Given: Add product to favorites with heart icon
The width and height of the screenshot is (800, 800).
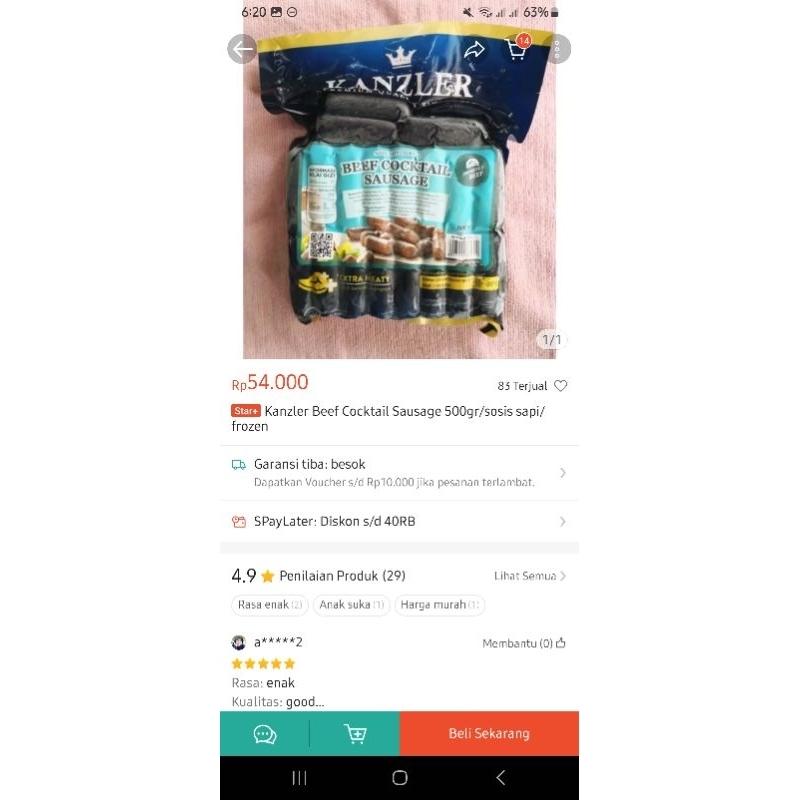Looking at the screenshot, I should [x=561, y=386].
